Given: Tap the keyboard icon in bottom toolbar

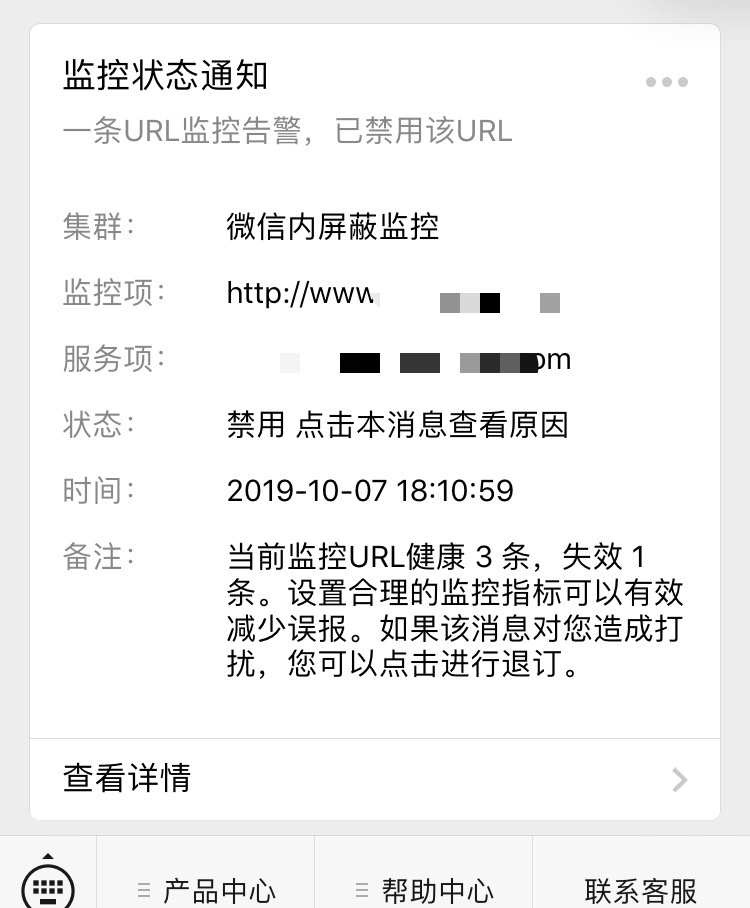Looking at the screenshot, I should click(48, 888).
